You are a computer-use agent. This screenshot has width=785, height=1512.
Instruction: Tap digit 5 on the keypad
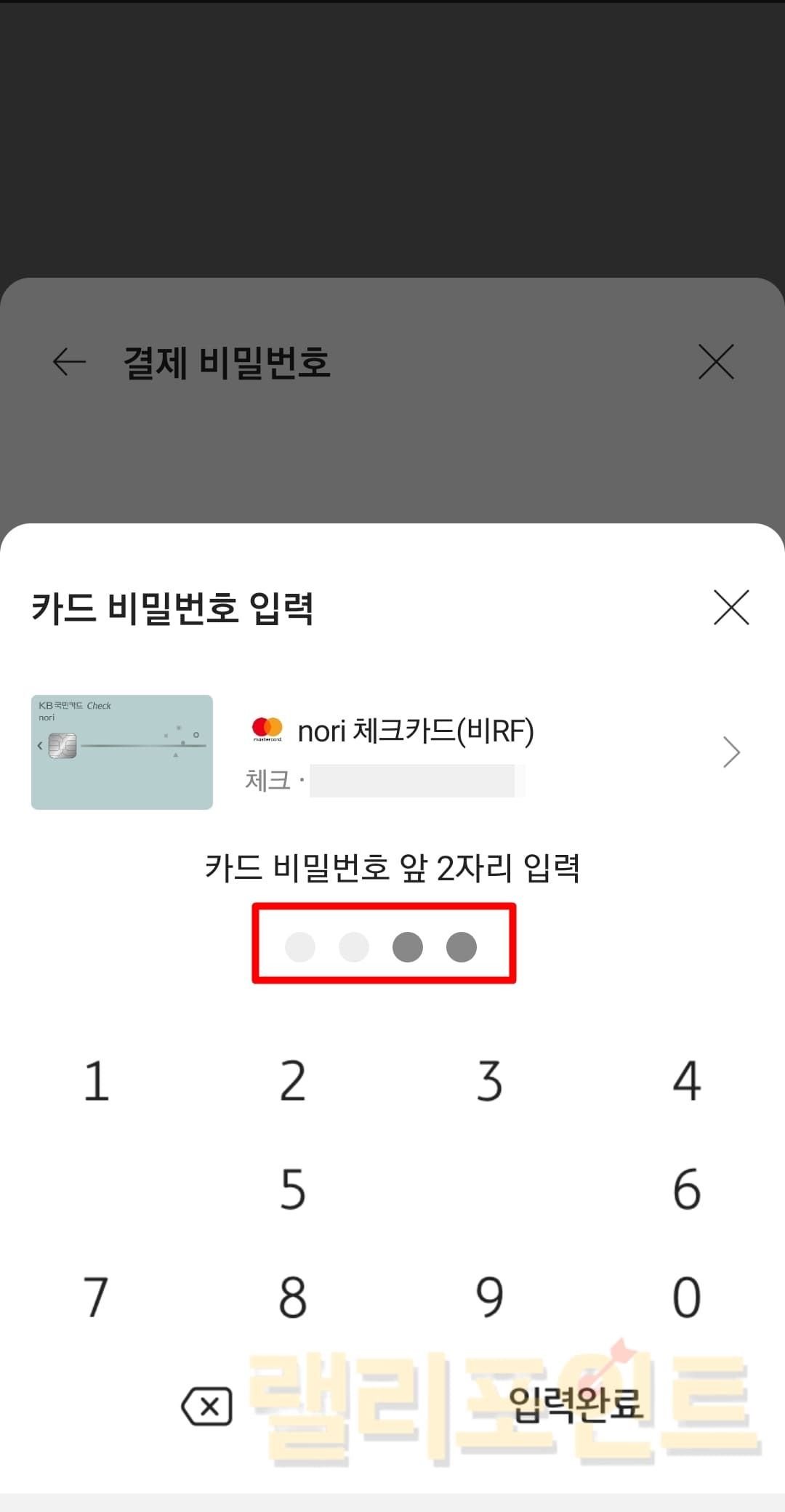[293, 1189]
